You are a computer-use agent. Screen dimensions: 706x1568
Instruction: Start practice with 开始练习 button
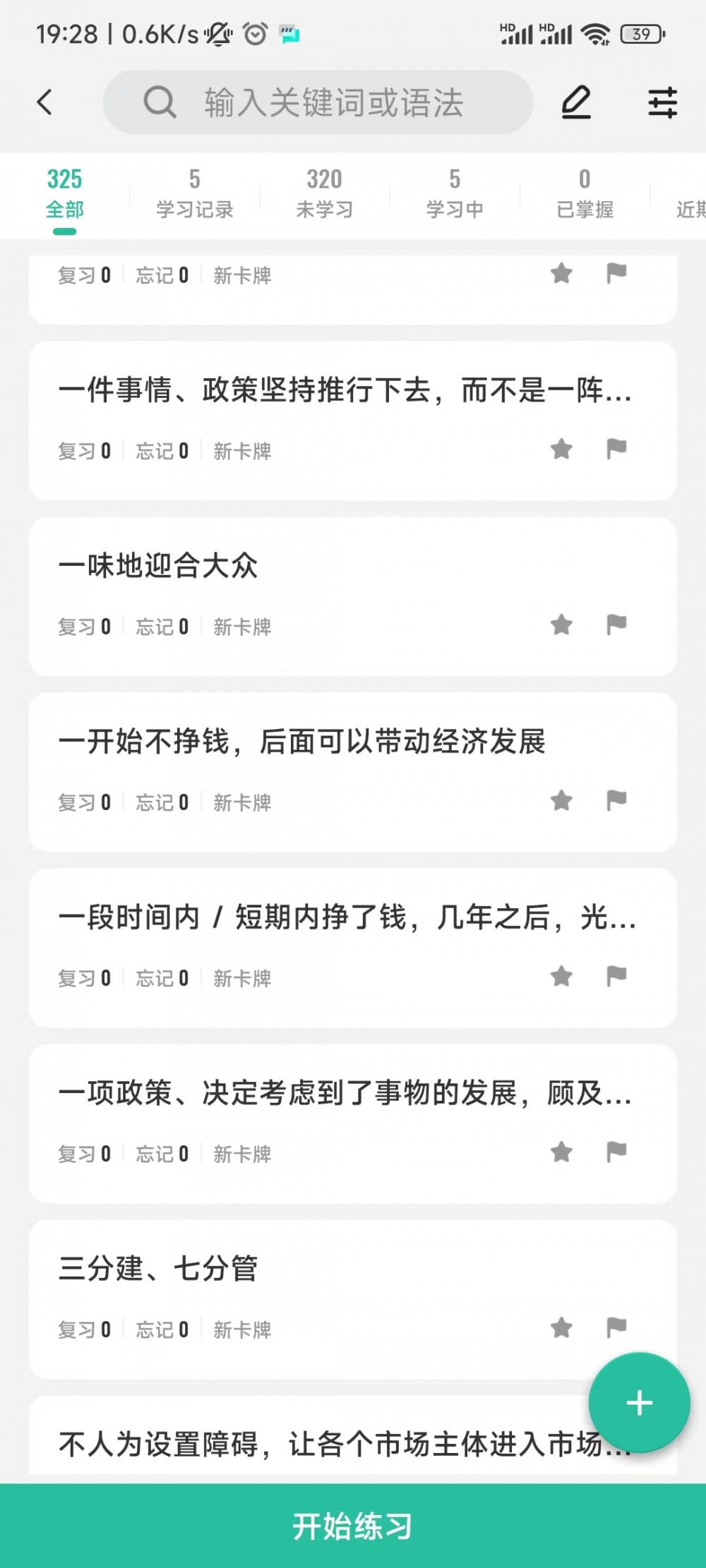pos(352,1526)
